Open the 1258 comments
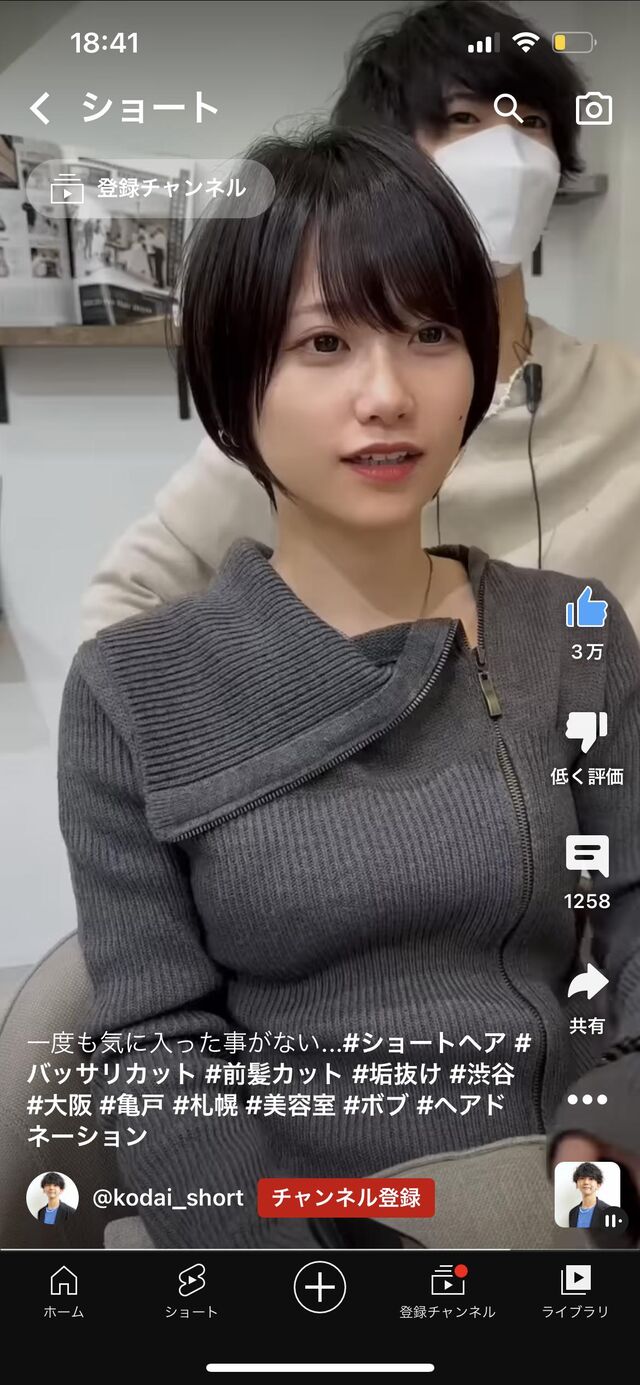 pyautogui.click(x=587, y=857)
